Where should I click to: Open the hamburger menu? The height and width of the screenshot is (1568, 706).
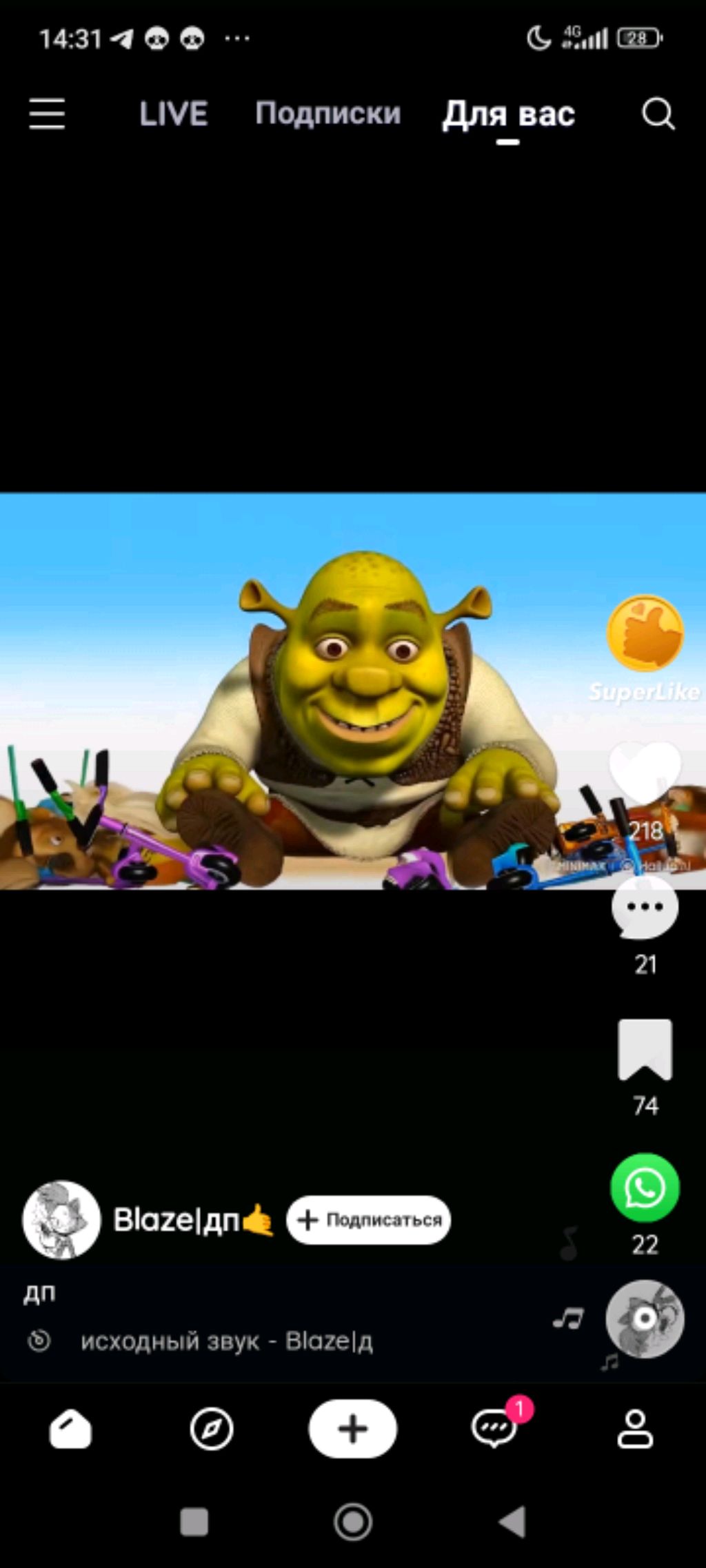point(47,114)
